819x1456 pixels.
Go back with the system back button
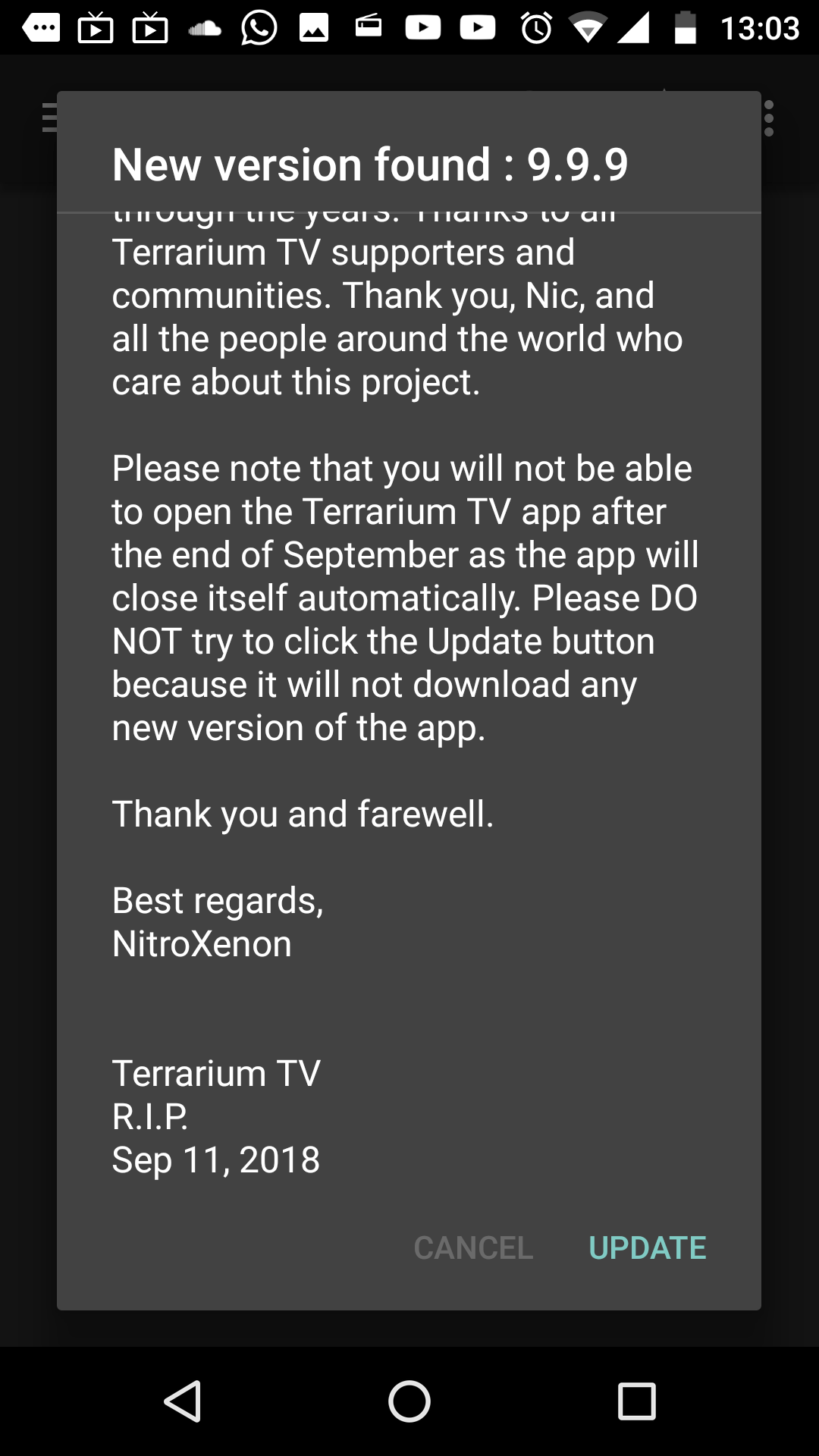click(183, 1400)
